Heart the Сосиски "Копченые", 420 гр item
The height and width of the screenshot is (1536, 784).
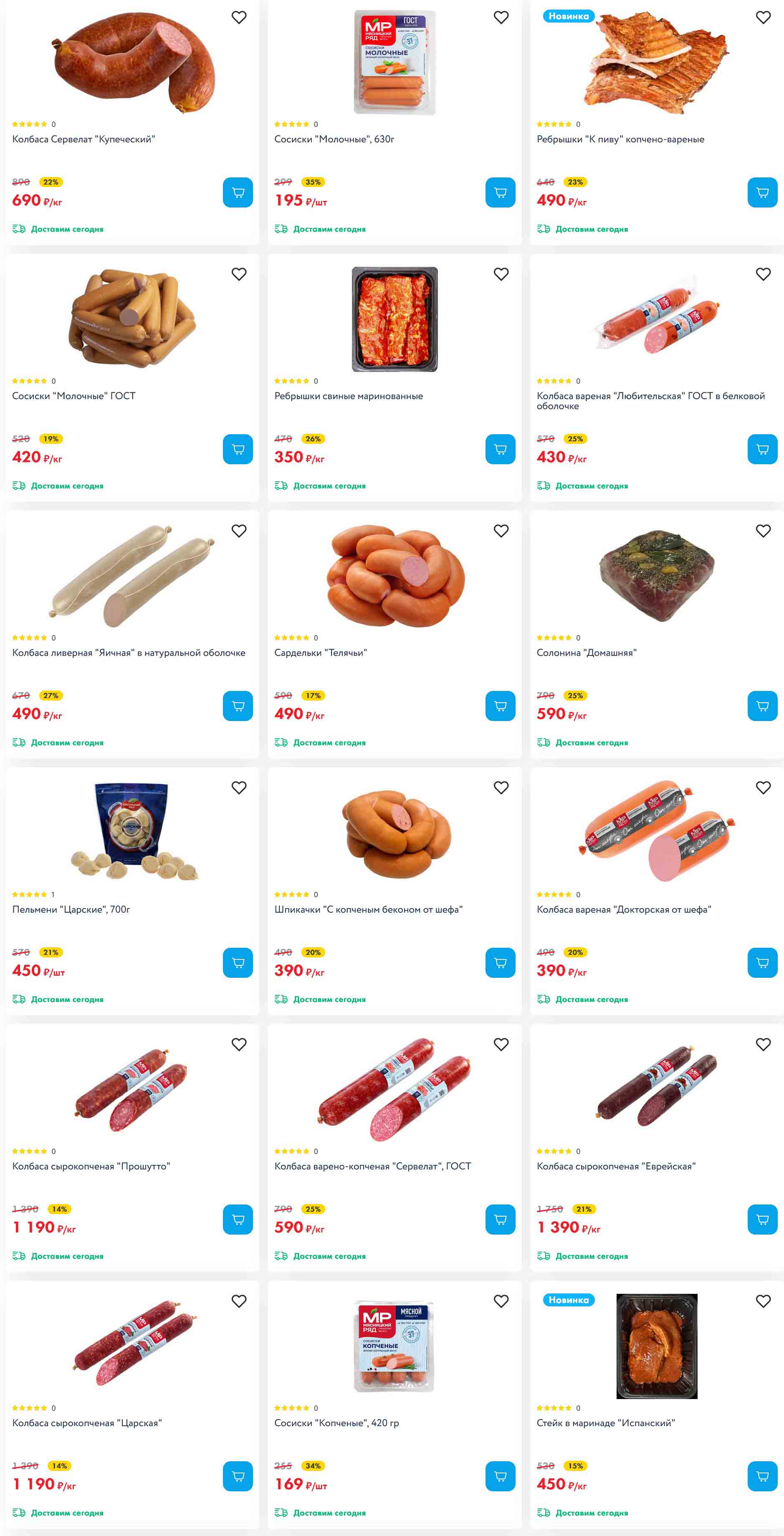click(501, 1301)
